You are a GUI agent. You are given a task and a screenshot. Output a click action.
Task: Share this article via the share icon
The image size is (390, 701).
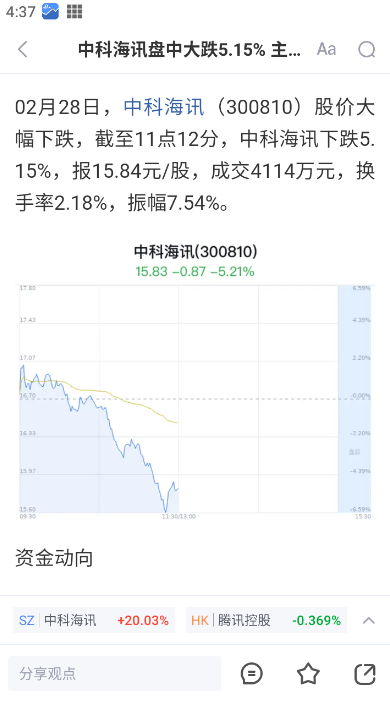[x=365, y=674]
